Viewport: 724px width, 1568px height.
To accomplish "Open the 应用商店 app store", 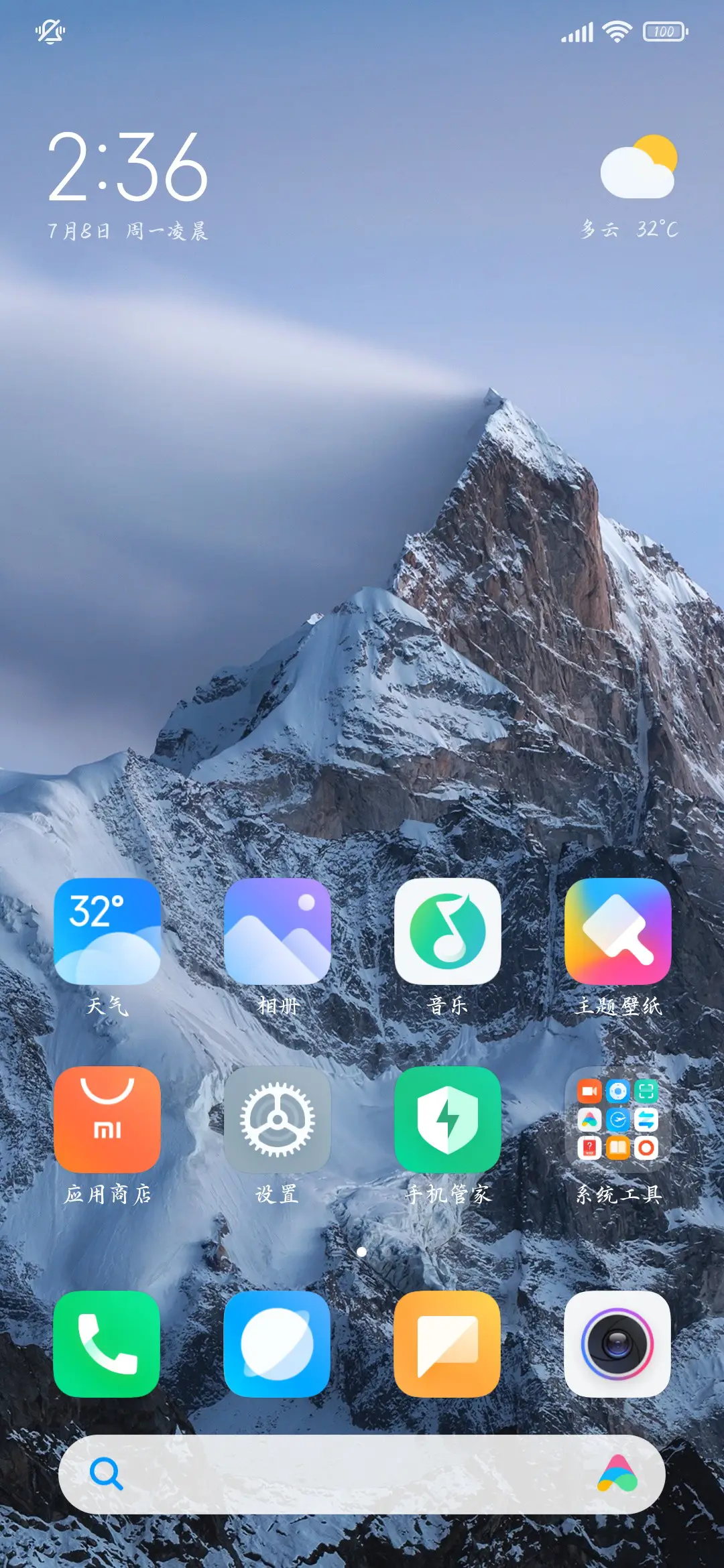I will (107, 1120).
